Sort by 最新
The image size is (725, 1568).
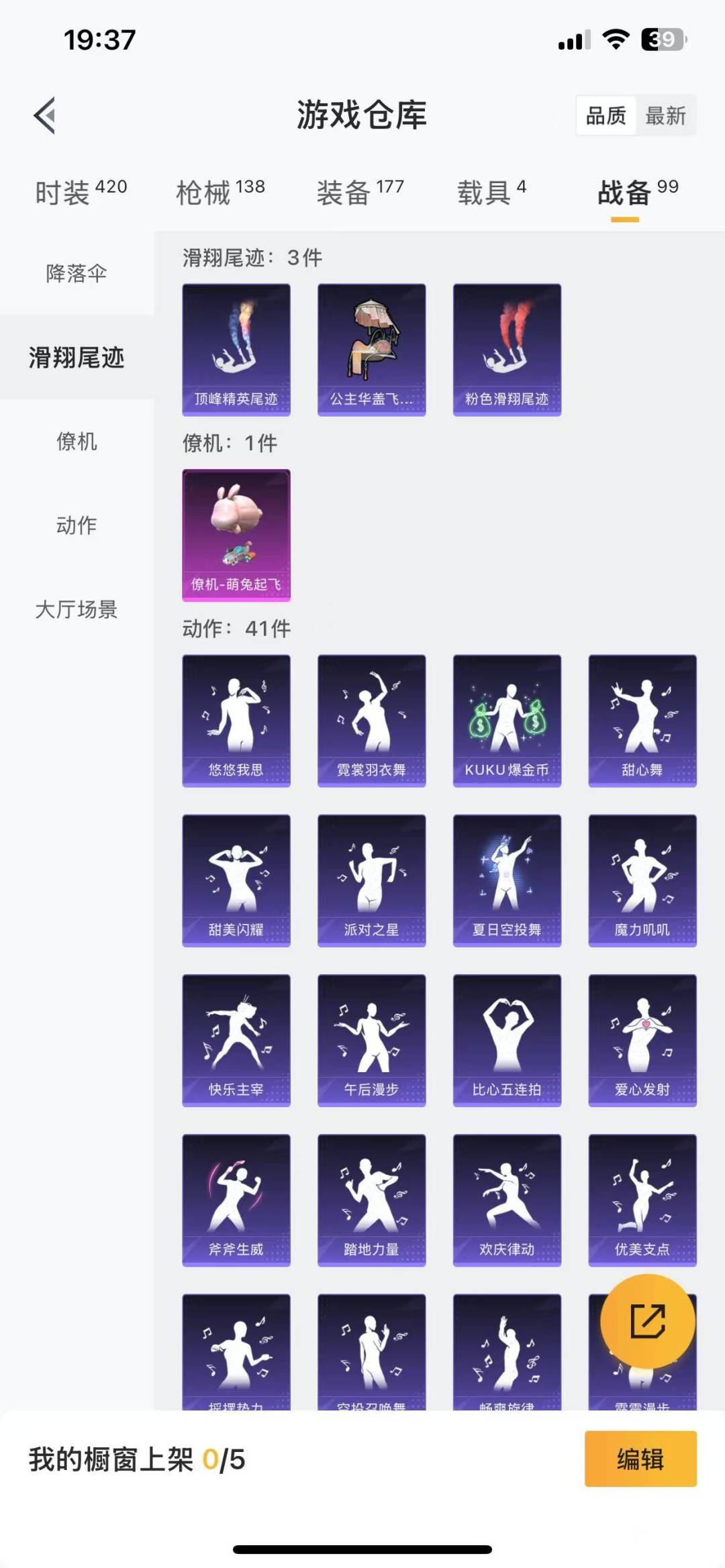(665, 115)
